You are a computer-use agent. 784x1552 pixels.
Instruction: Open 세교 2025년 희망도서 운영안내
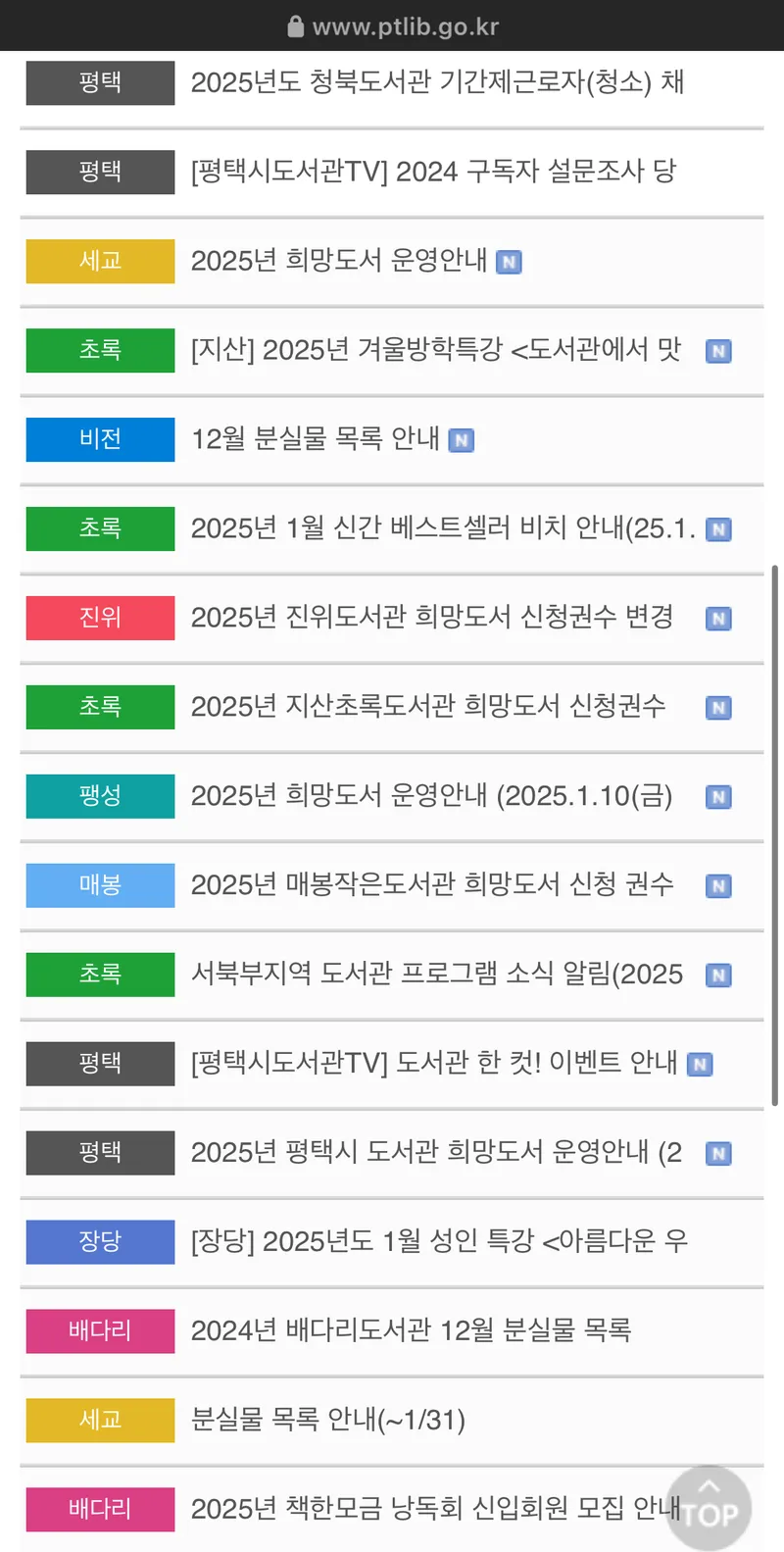tap(338, 261)
